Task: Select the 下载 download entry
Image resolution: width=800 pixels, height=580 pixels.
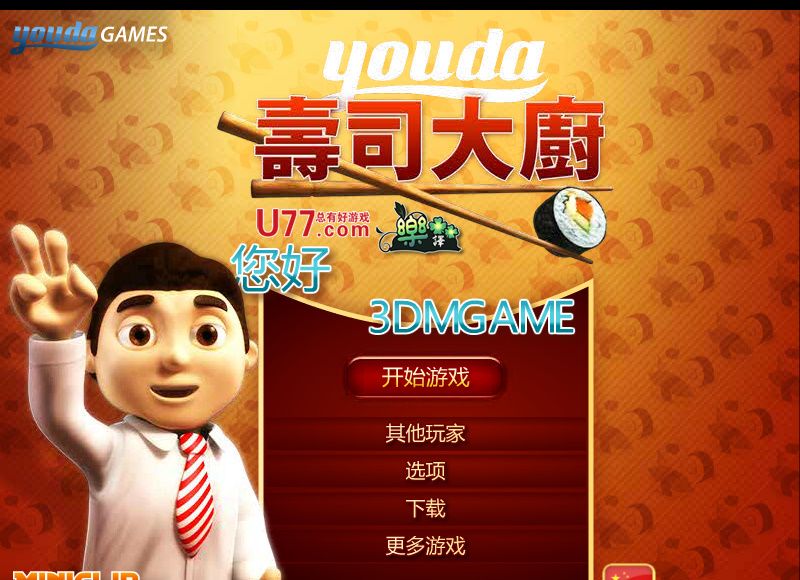Action: 425,508
